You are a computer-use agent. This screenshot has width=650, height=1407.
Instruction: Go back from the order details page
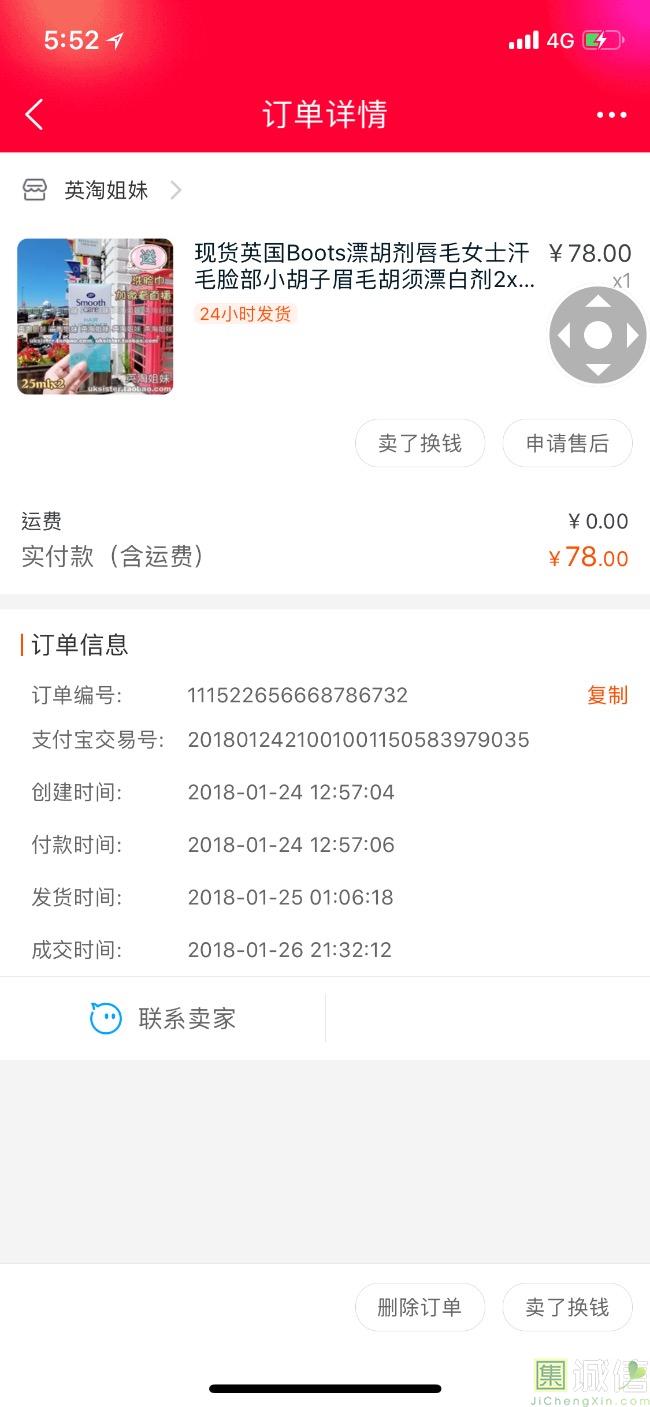(35, 114)
